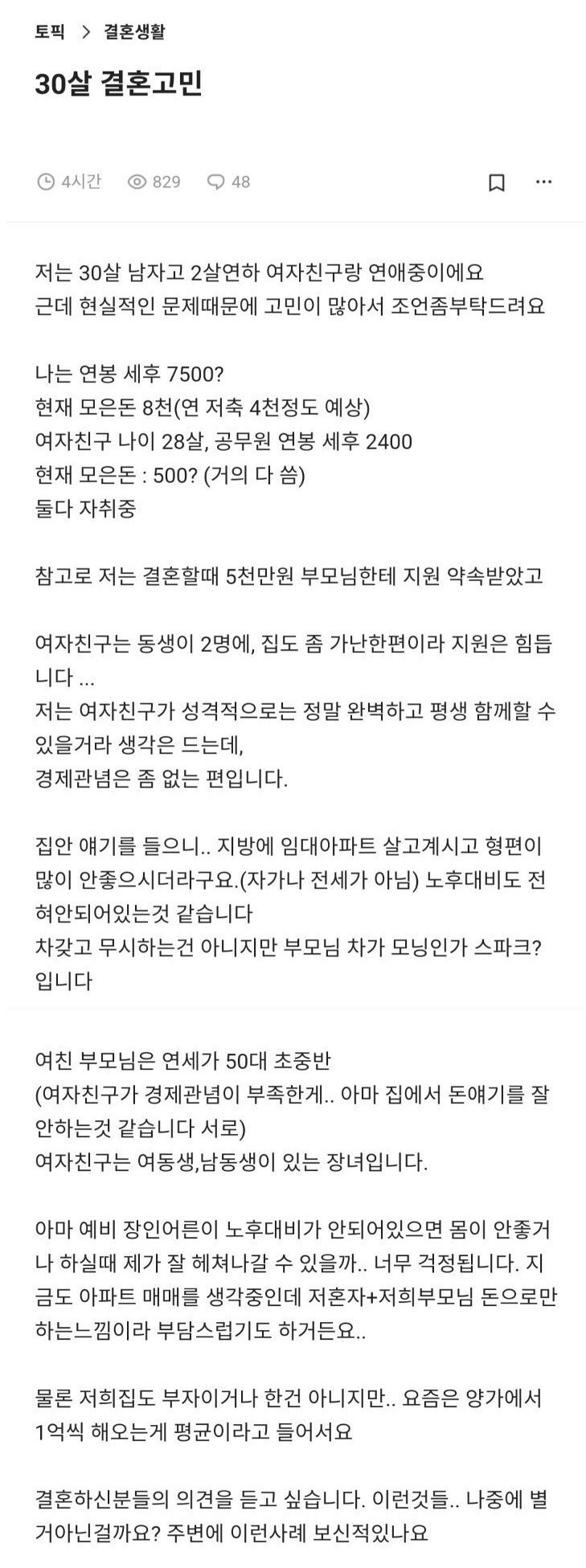Viewport: 586px width, 1568px height.
Task: Open the 결혼생활 category link
Action: [134, 31]
